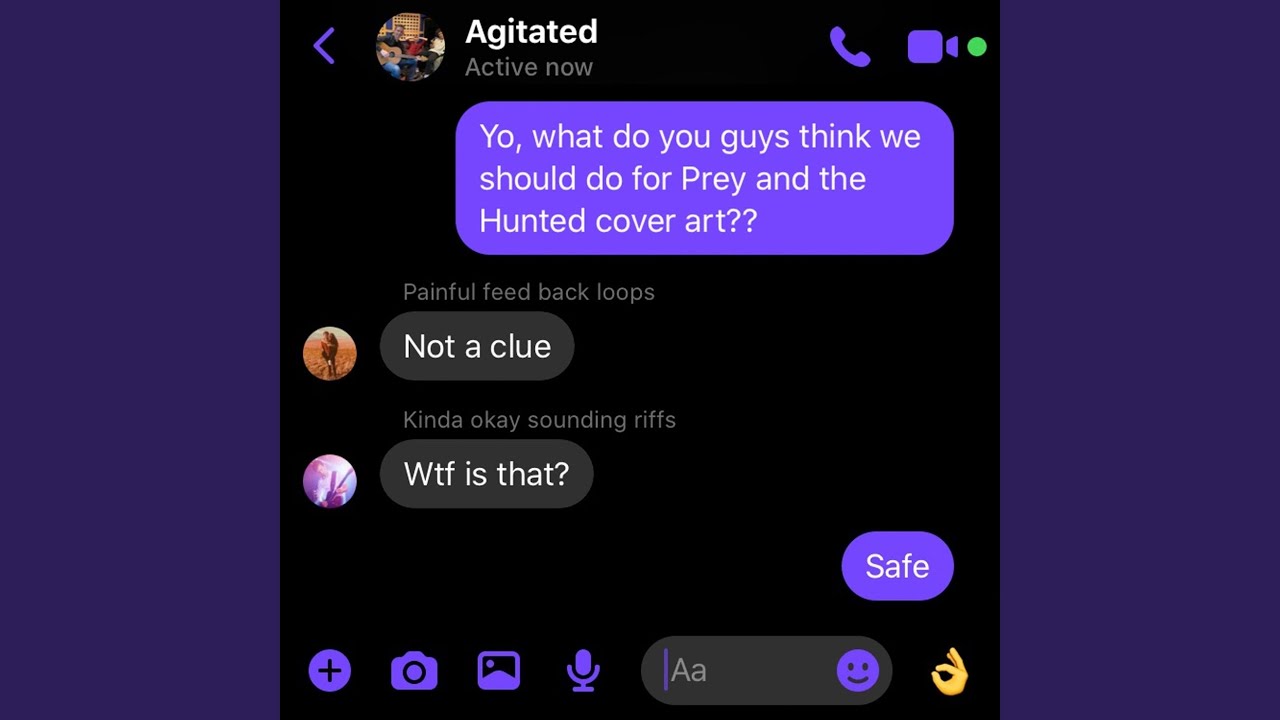The height and width of the screenshot is (720, 1280).
Task: Send the OK hand quick reaction
Action: click(x=949, y=671)
